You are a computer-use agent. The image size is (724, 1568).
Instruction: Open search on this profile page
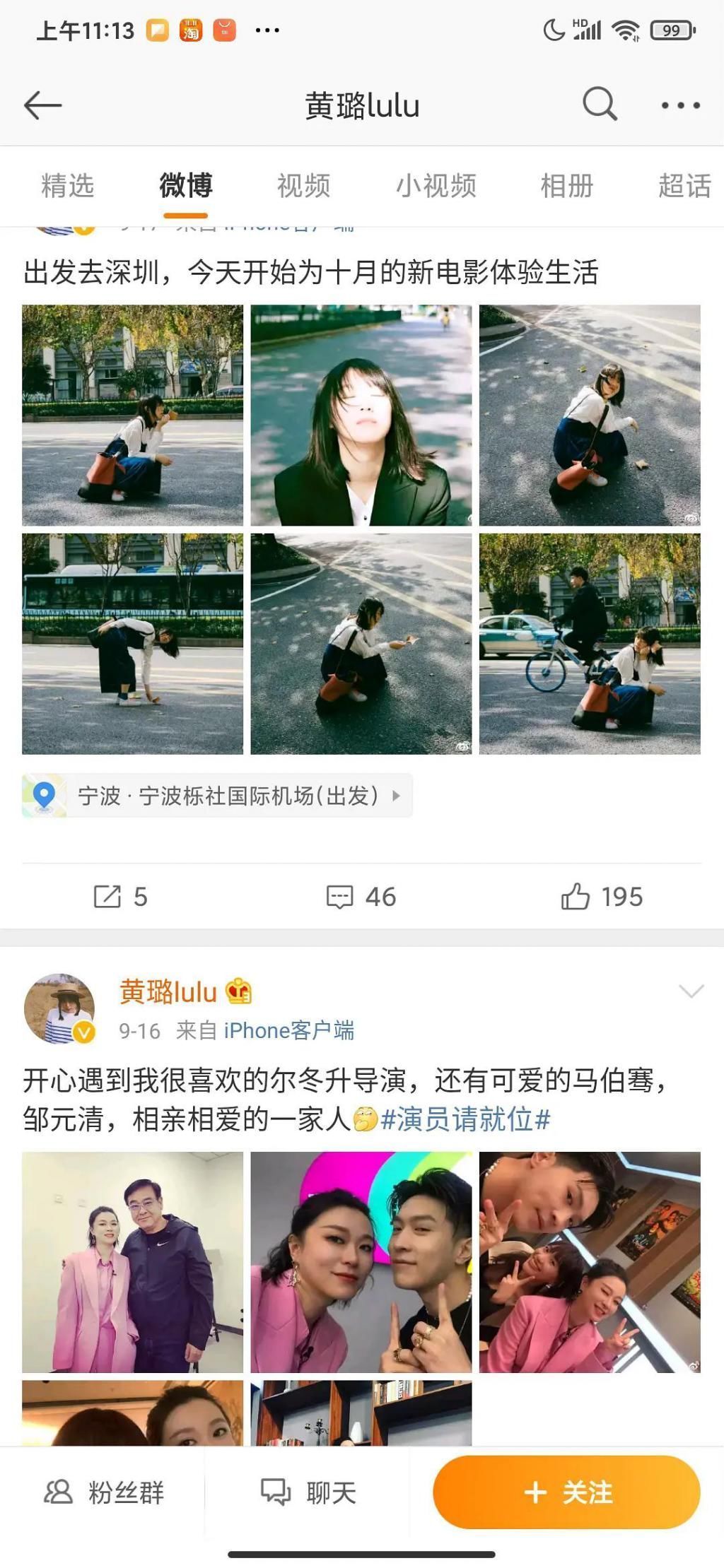pyautogui.click(x=598, y=105)
